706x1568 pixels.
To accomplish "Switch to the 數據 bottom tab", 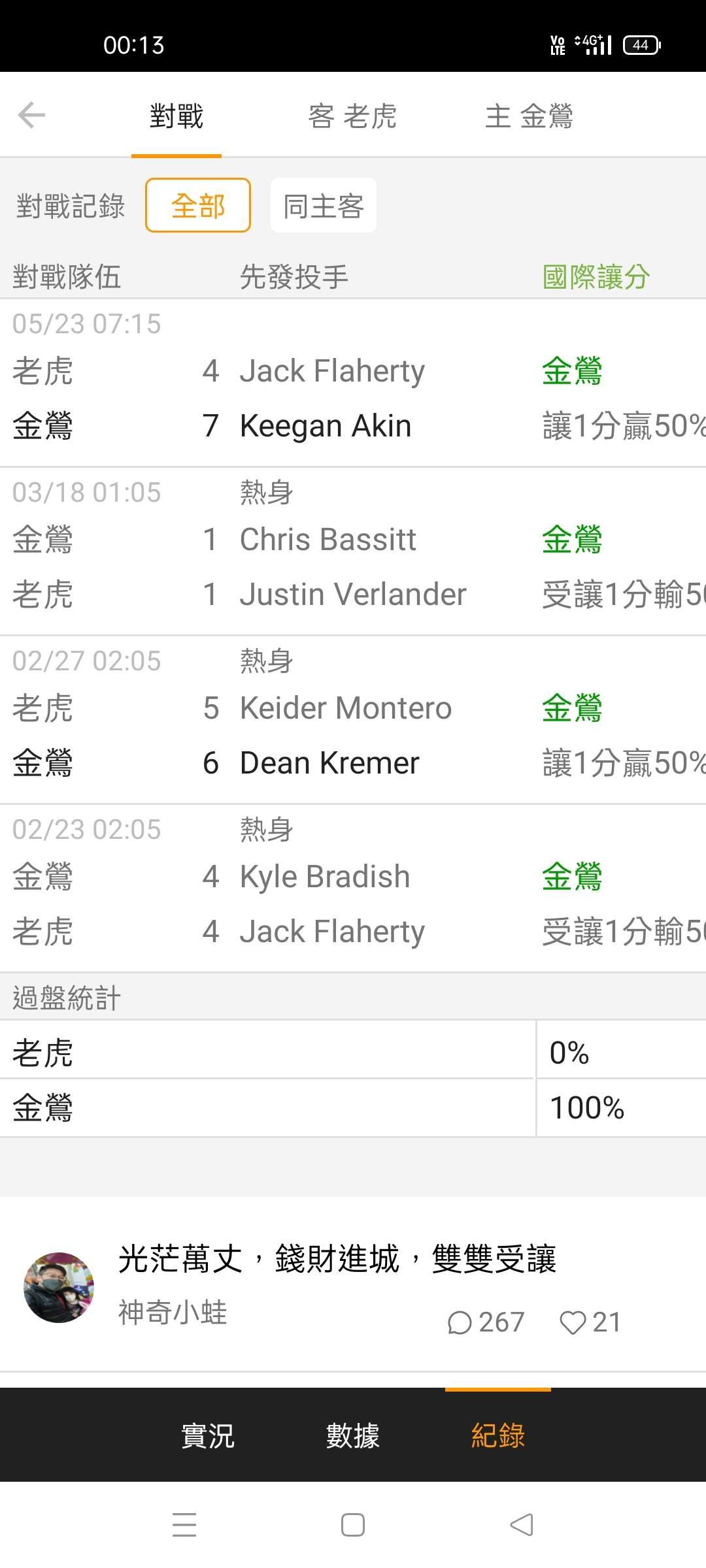I will tap(353, 1436).
